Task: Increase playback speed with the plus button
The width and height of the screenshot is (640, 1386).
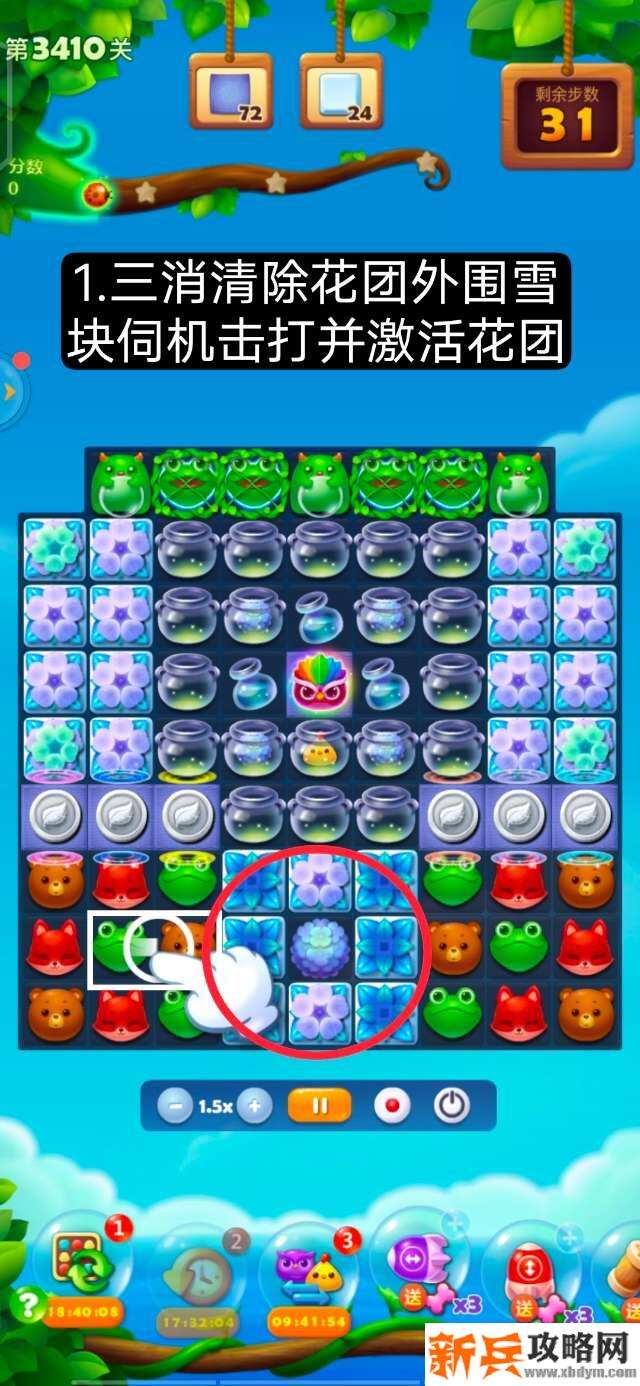Action: [x=255, y=1107]
